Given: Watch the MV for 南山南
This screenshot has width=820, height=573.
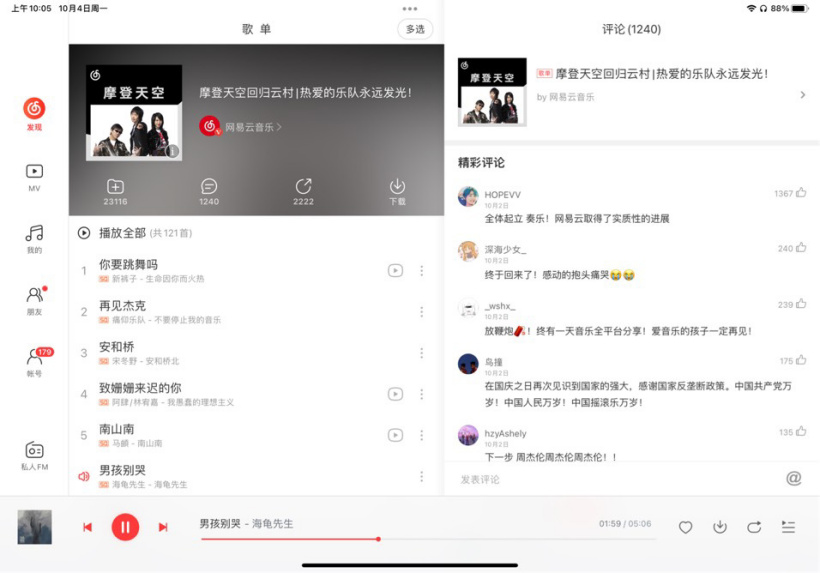Looking at the screenshot, I should [395, 435].
